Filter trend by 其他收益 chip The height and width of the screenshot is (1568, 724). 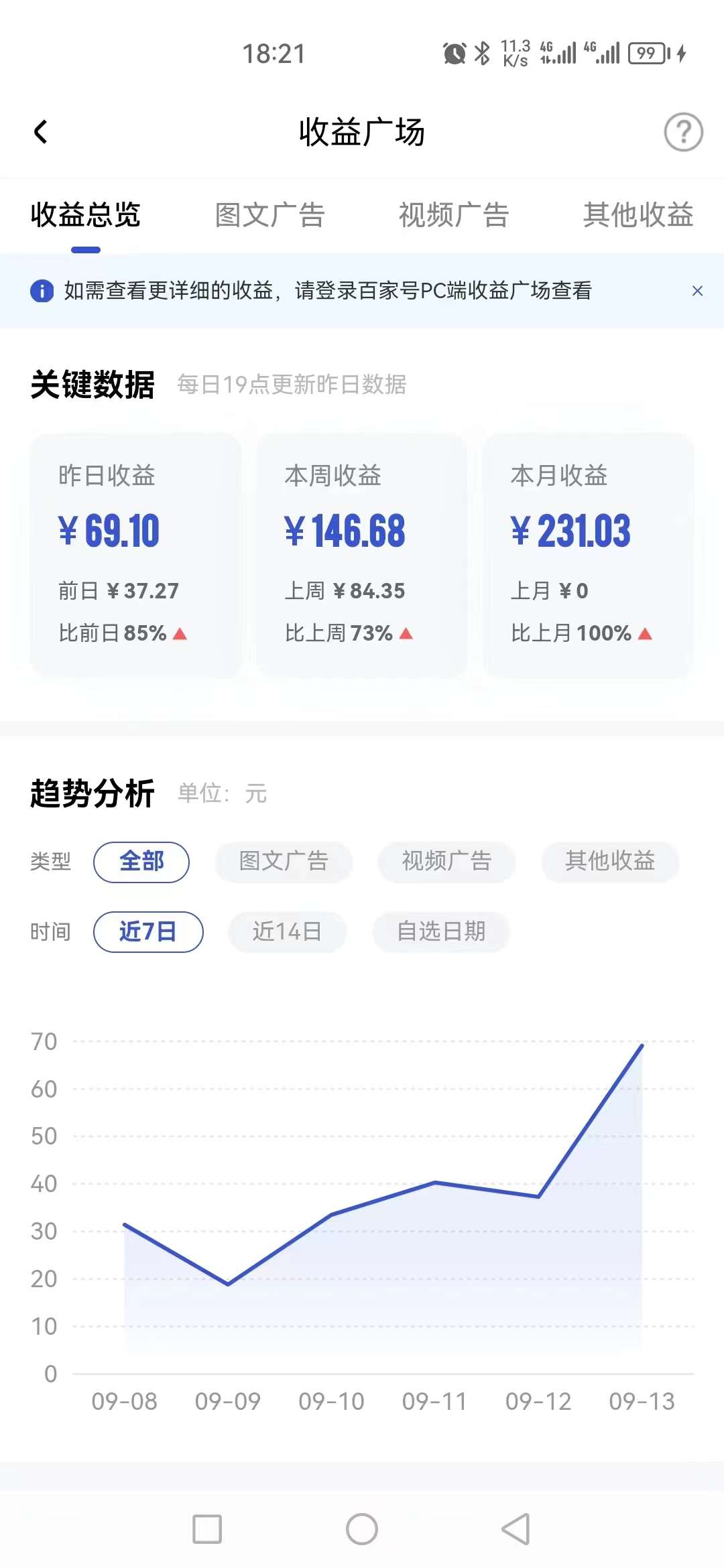[610, 862]
